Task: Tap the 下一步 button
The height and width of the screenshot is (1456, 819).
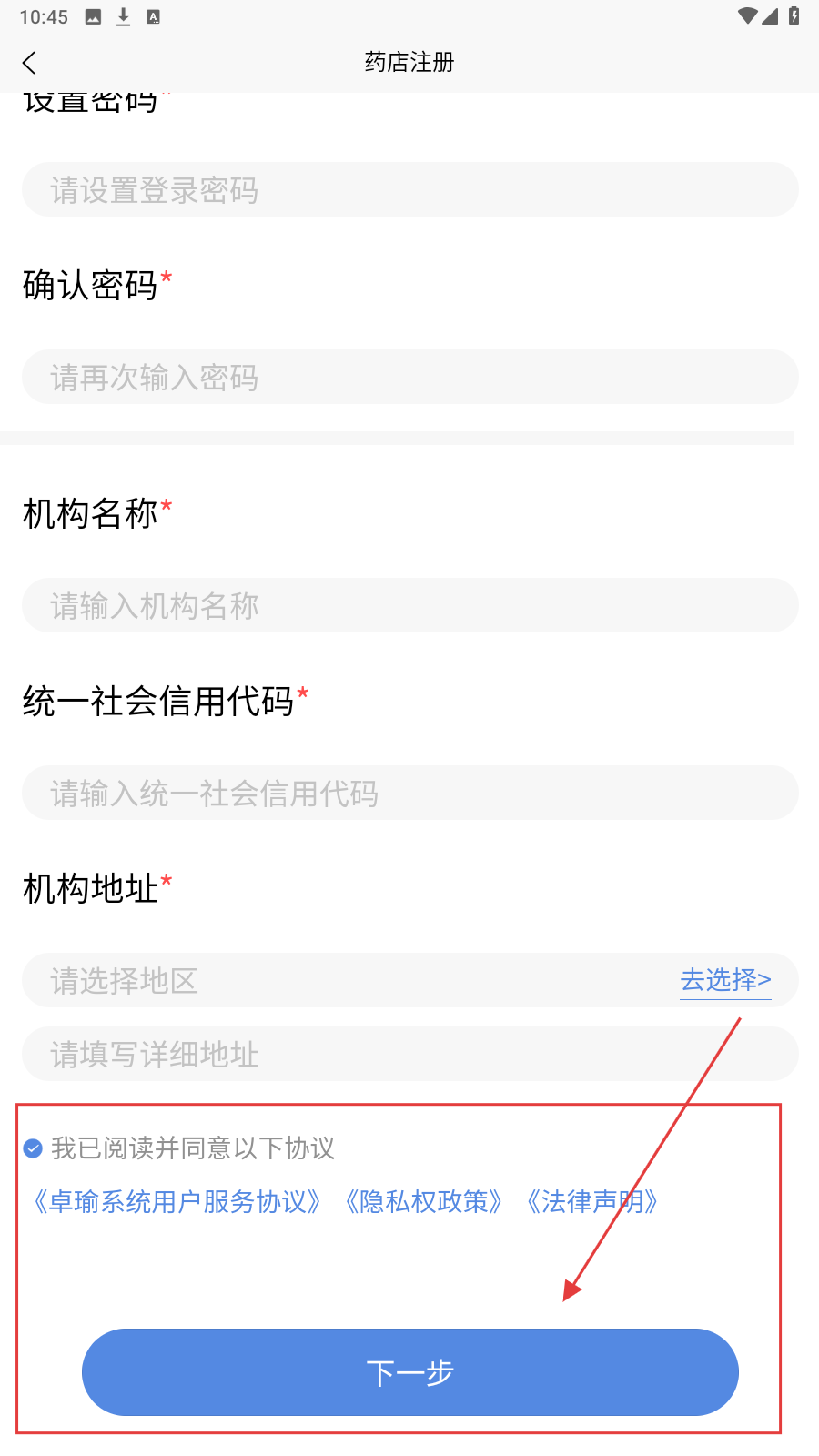Action: pos(409,1371)
